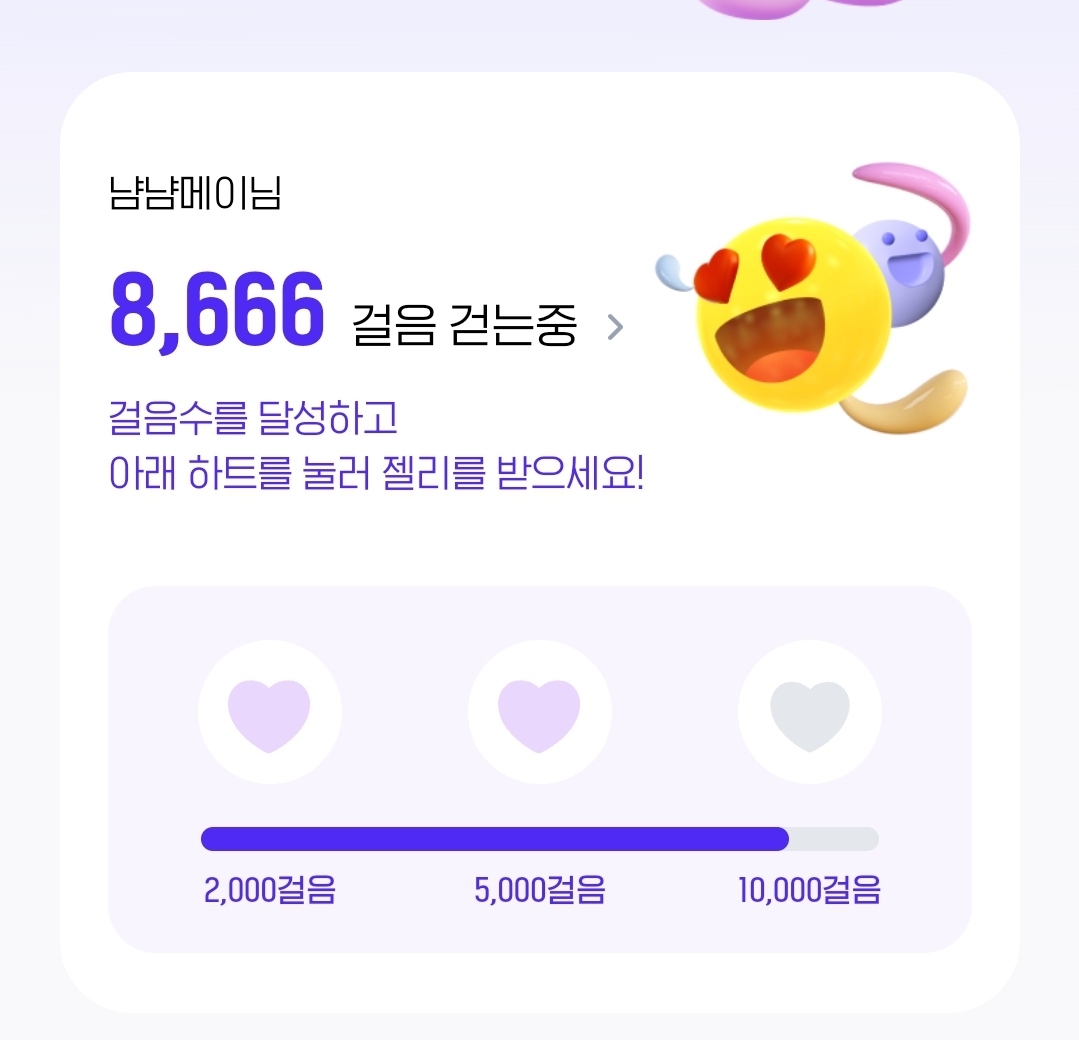Claim jelly with the 2,000걸음 heart
Viewport: 1079px width, 1040px height.
tap(270, 712)
